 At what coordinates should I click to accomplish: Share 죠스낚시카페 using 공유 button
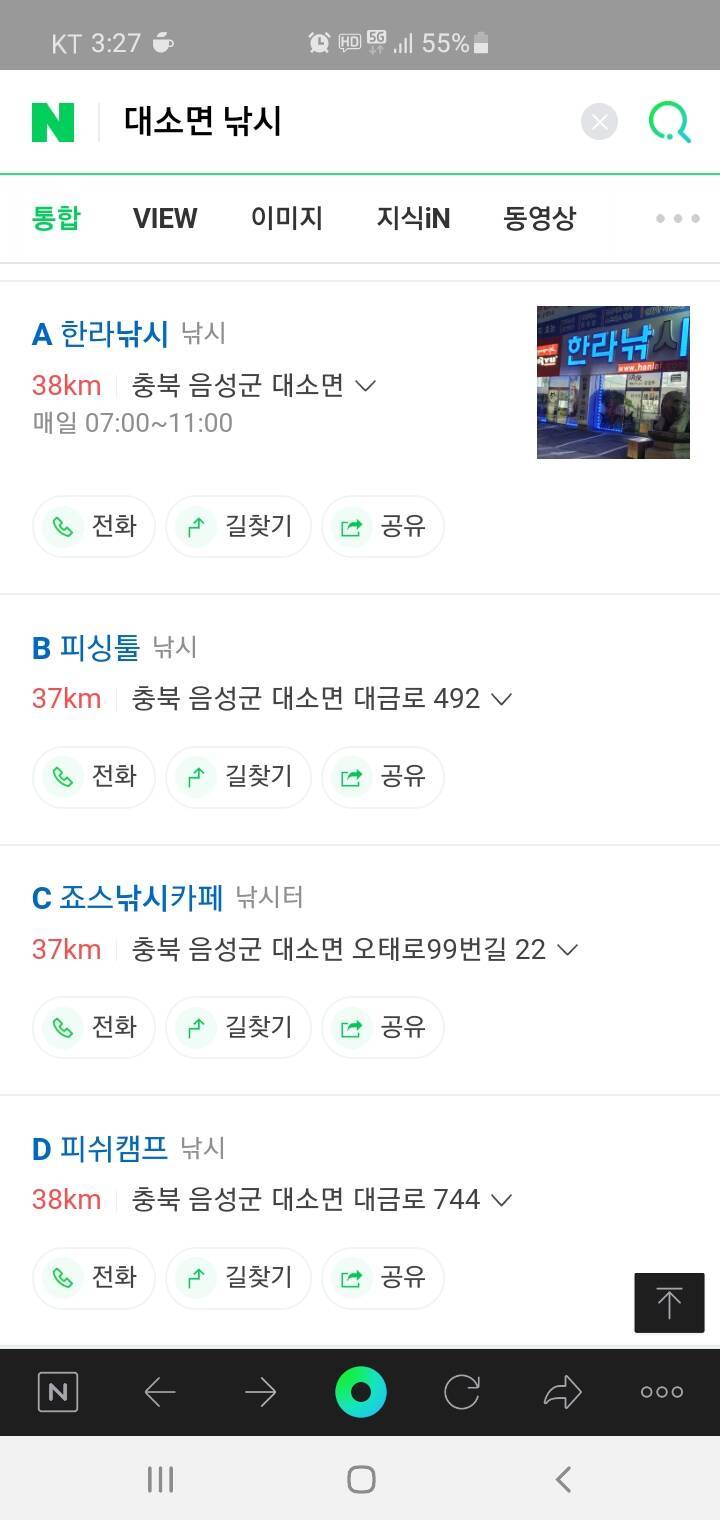(383, 1027)
